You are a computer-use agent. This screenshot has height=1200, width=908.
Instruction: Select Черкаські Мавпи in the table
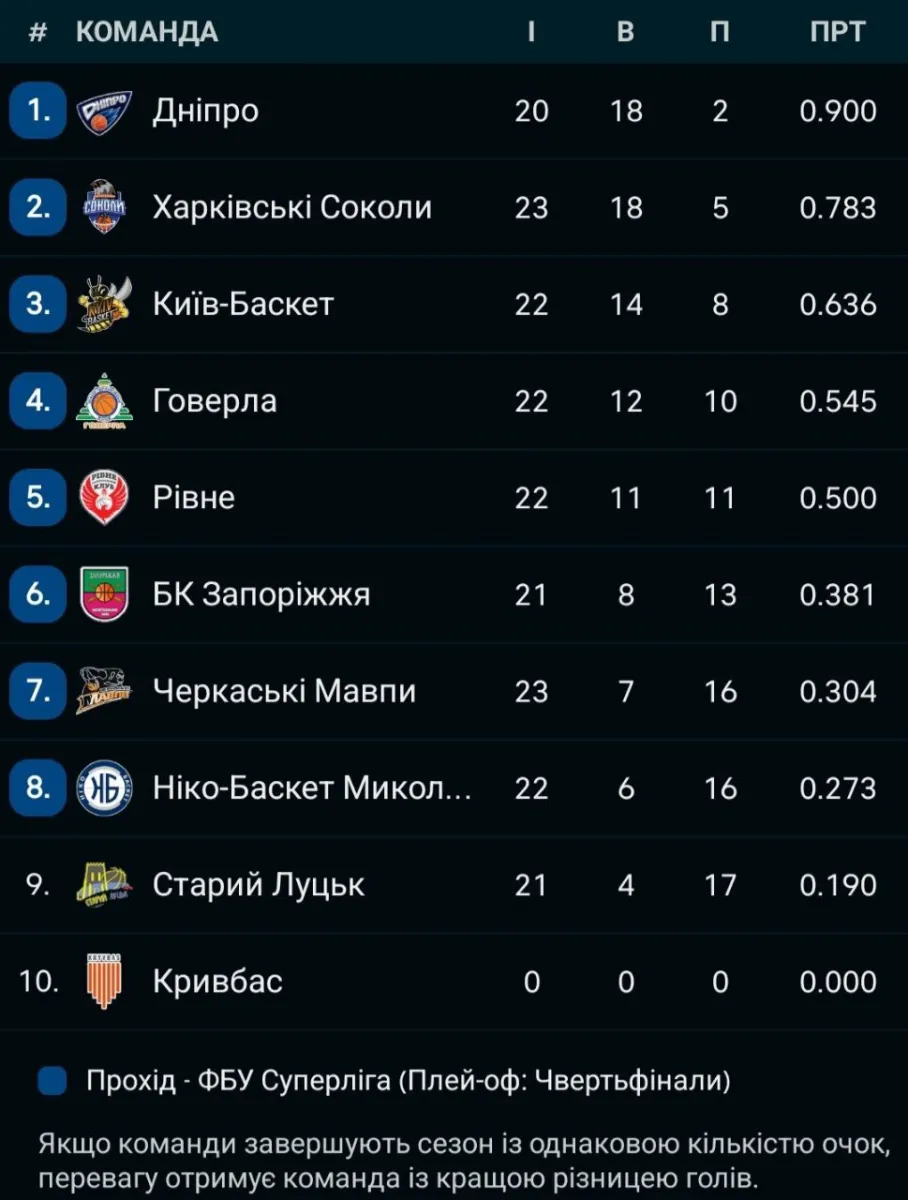[285, 692]
